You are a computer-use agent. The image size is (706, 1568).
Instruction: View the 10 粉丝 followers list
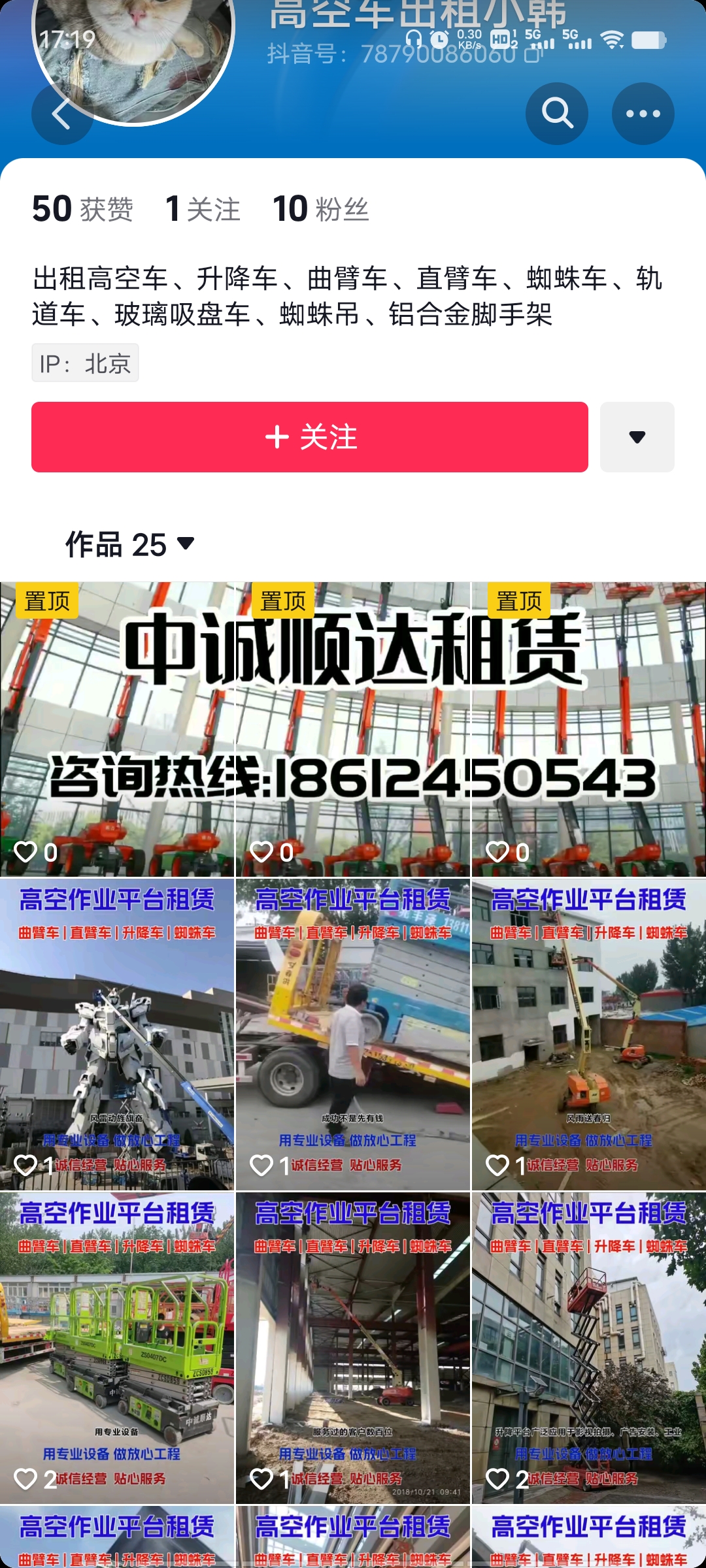click(320, 210)
